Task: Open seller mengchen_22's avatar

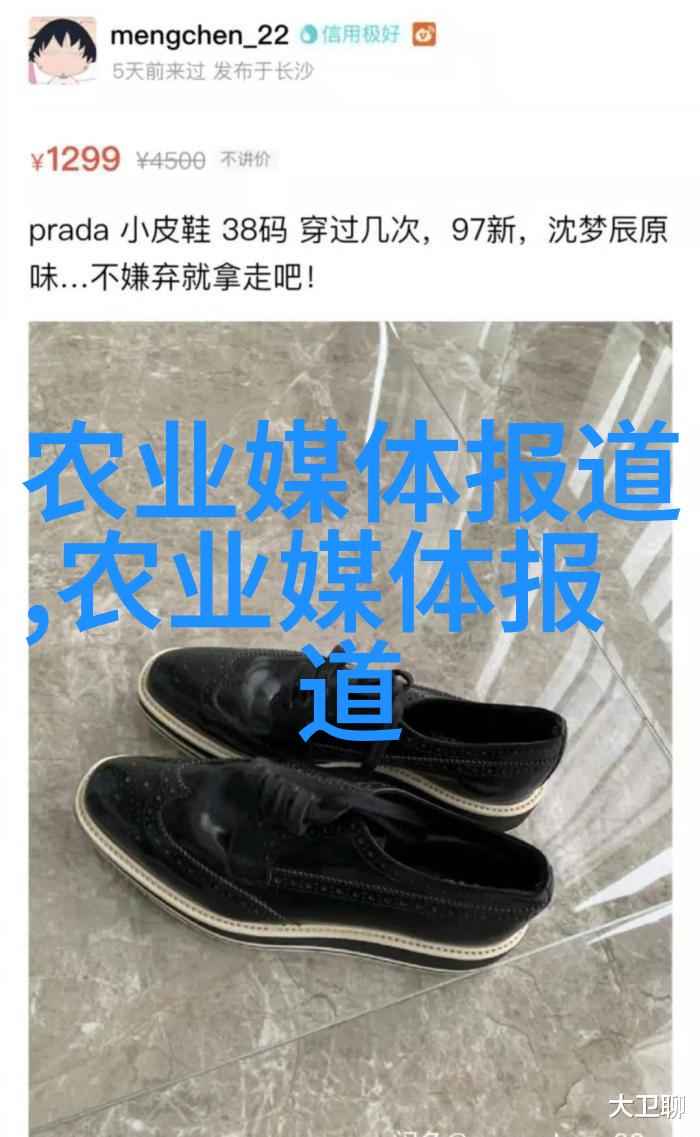Action: point(62,51)
